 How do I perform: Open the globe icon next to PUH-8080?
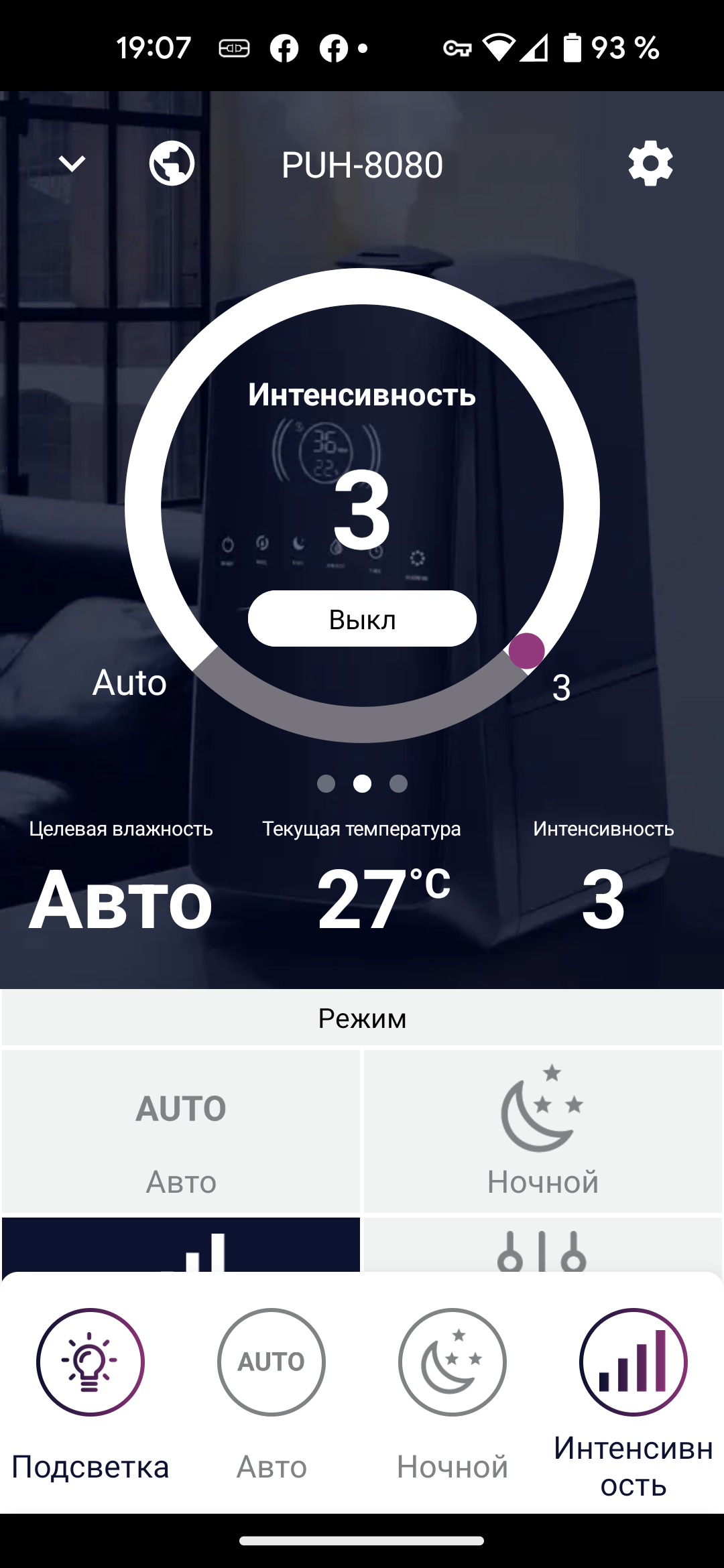(172, 164)
